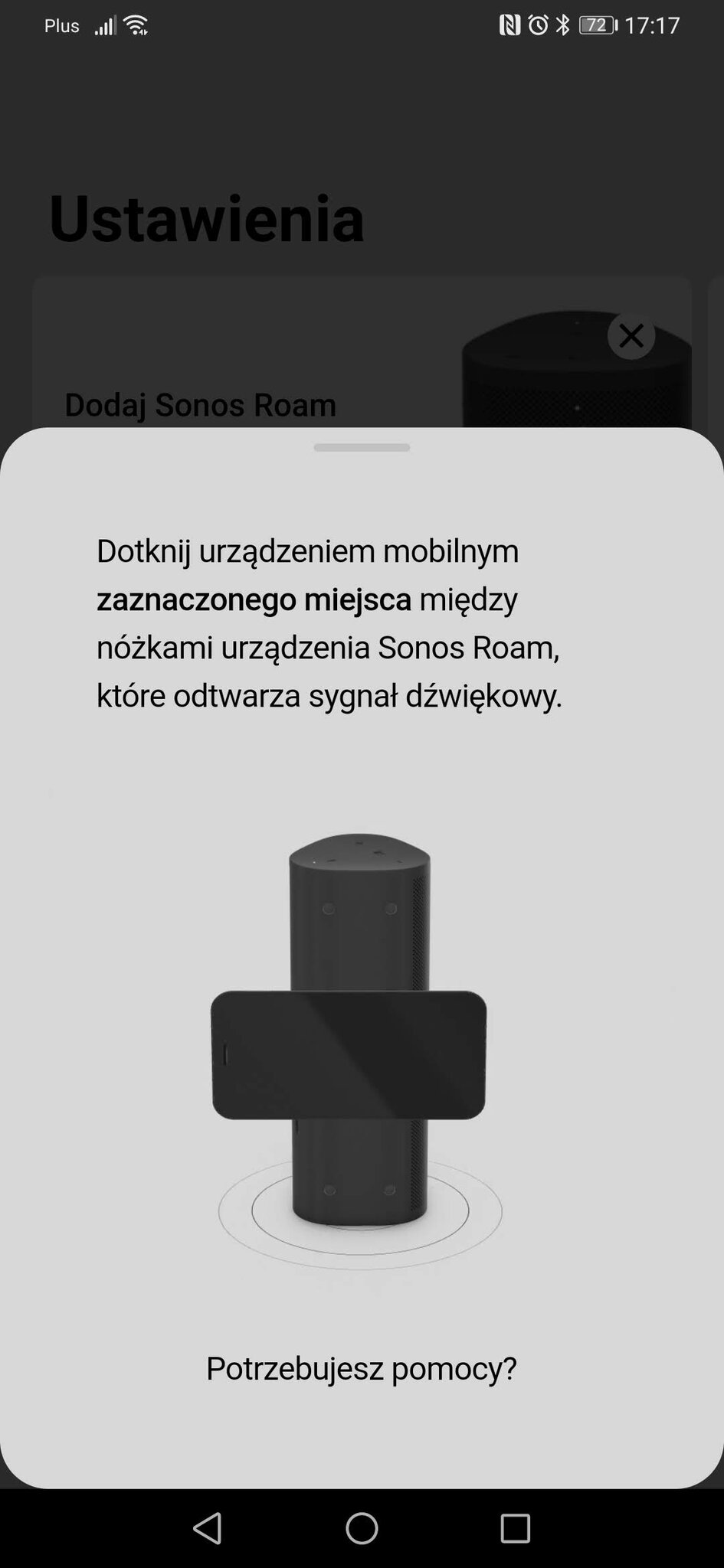This screenshot has width=724, height=1568.
Task: Dismiss the Dodaj Sonos Roam card
Action: click(631, 335)
